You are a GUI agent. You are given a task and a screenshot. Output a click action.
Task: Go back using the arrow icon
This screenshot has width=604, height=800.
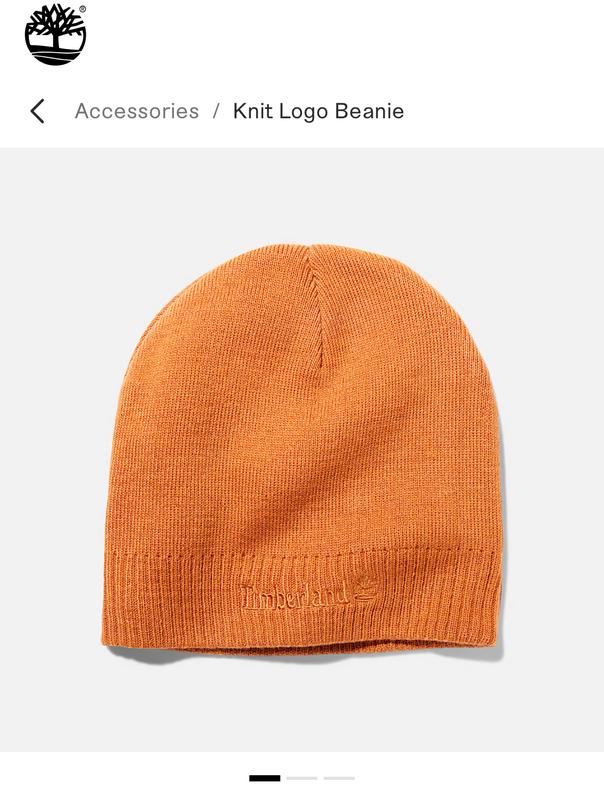[x=38, y=111]
